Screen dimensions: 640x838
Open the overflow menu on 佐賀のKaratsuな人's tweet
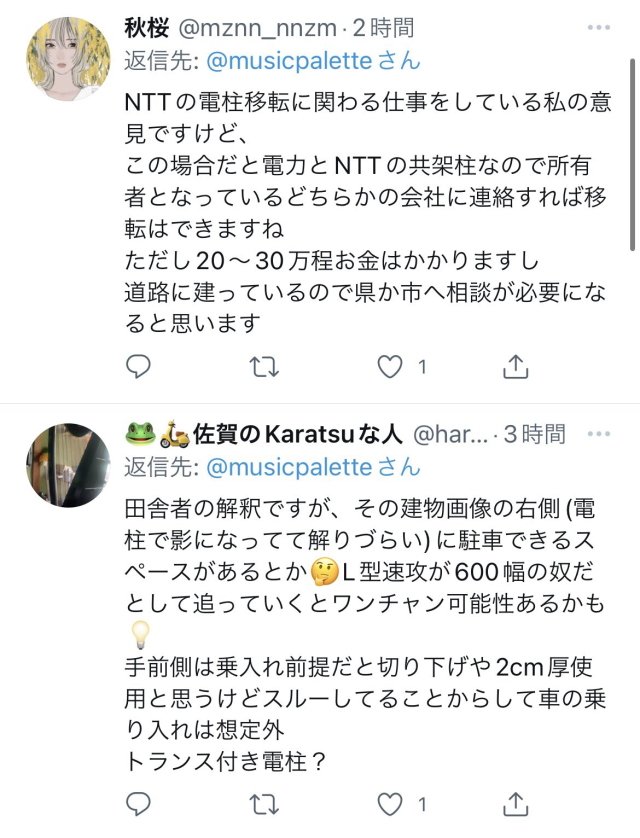click(599, 435)
